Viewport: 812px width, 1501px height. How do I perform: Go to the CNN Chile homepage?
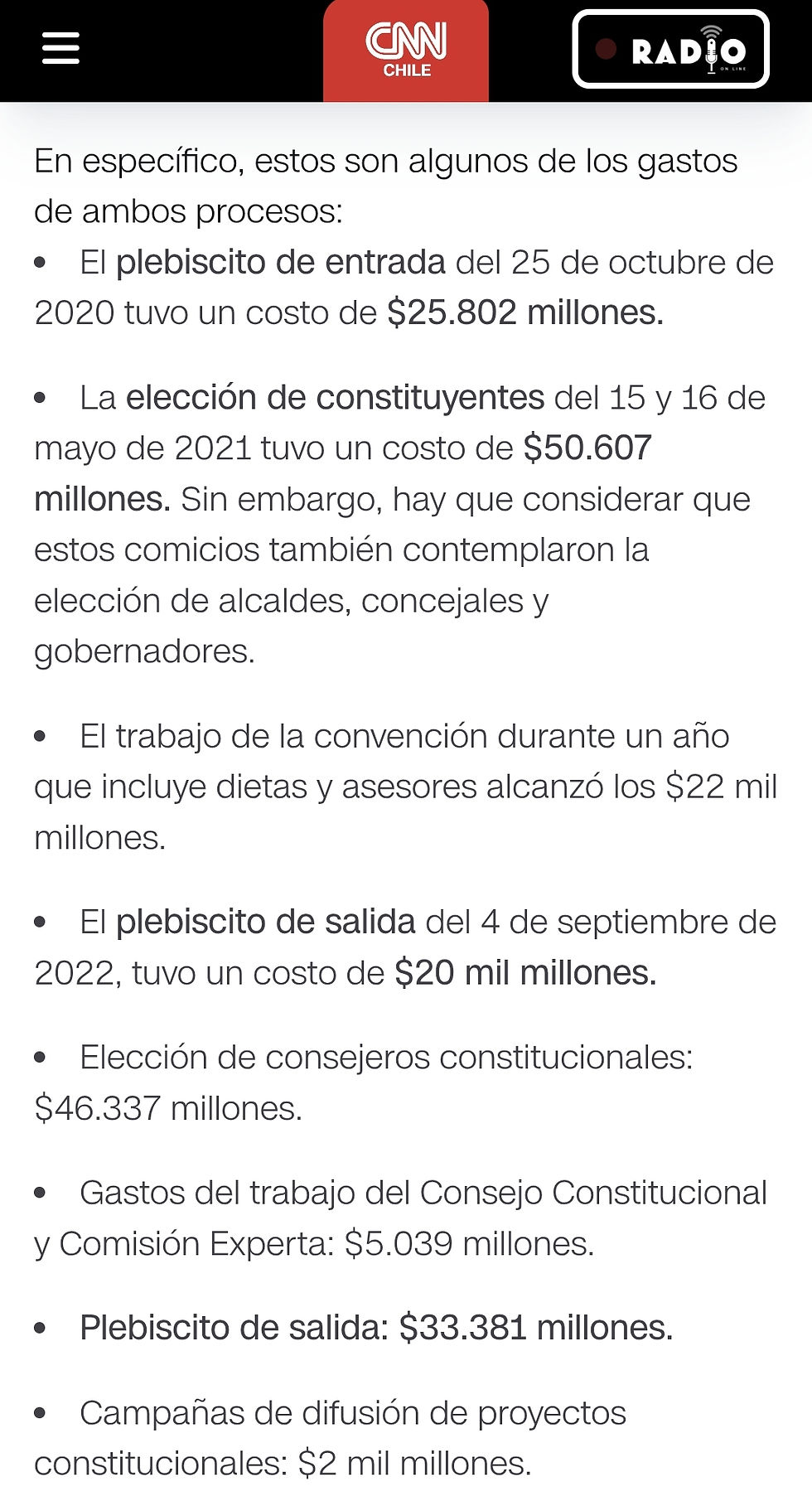(x=406, y=50)
